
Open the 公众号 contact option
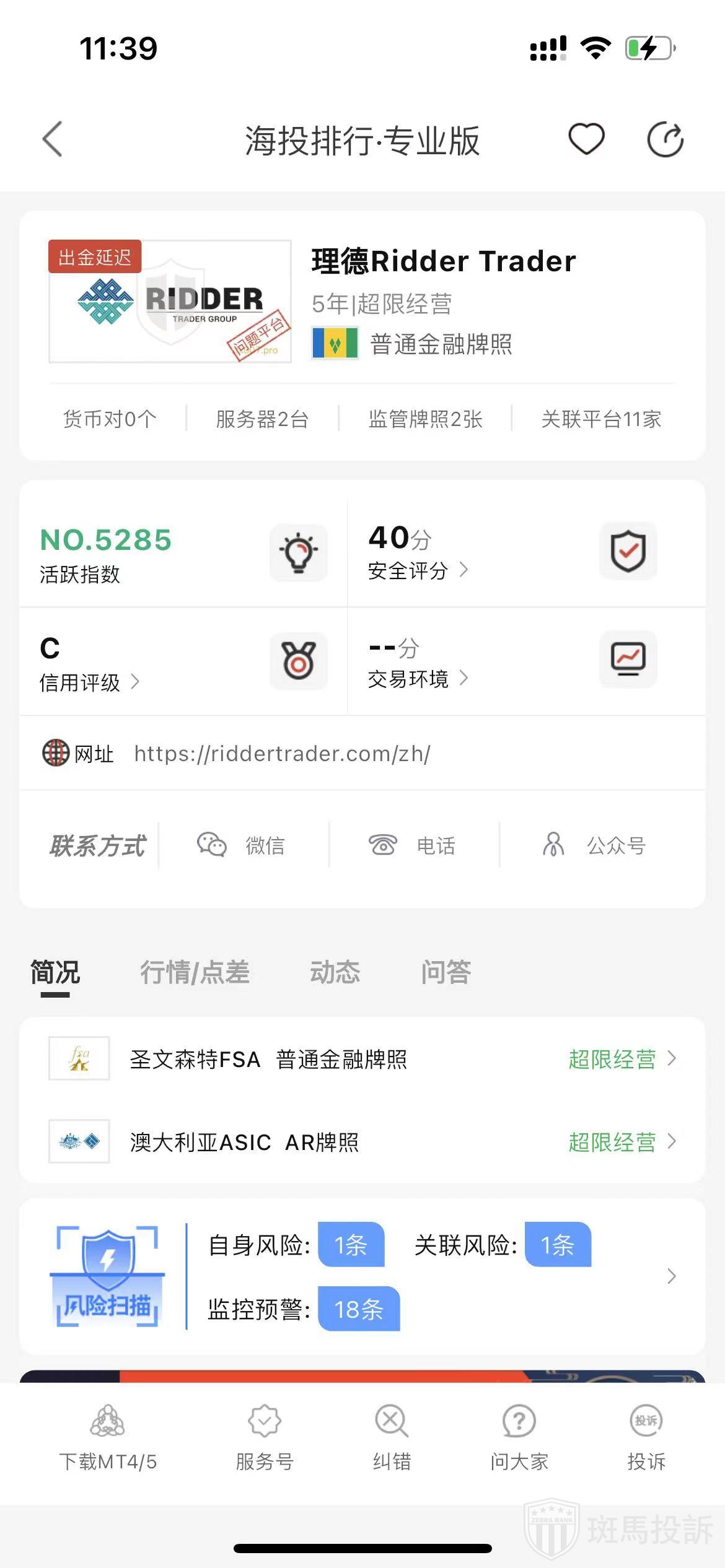[x=595, y=845]
